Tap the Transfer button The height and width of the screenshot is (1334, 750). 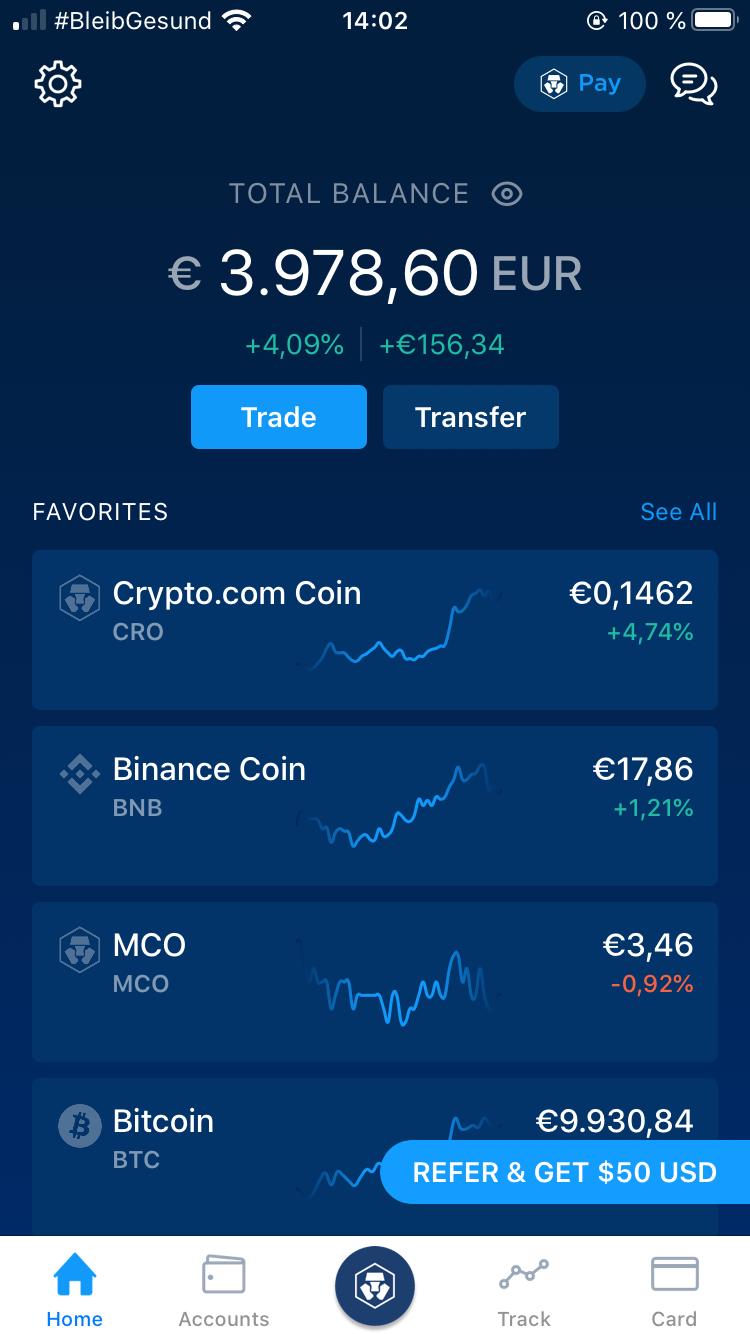[470, 417]
